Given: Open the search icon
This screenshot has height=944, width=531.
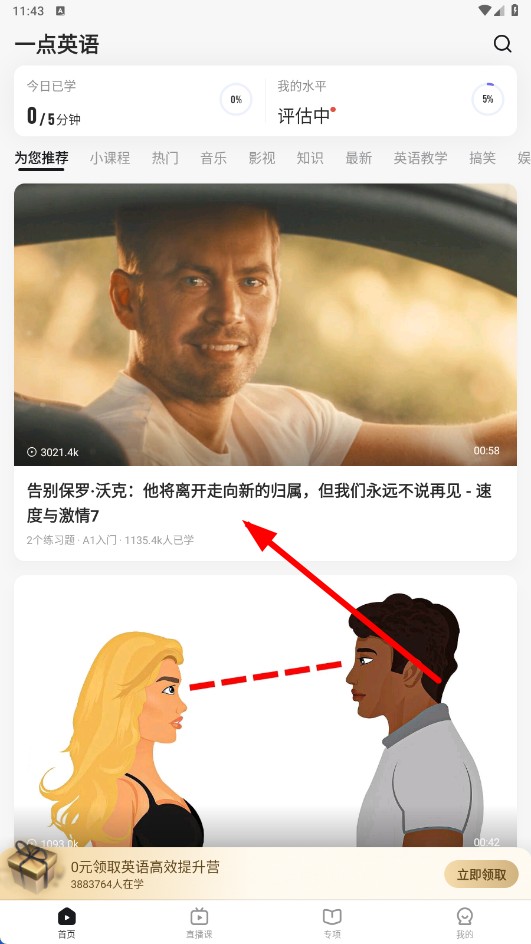Looking at the screenshot, I should (x=502, y=44).
